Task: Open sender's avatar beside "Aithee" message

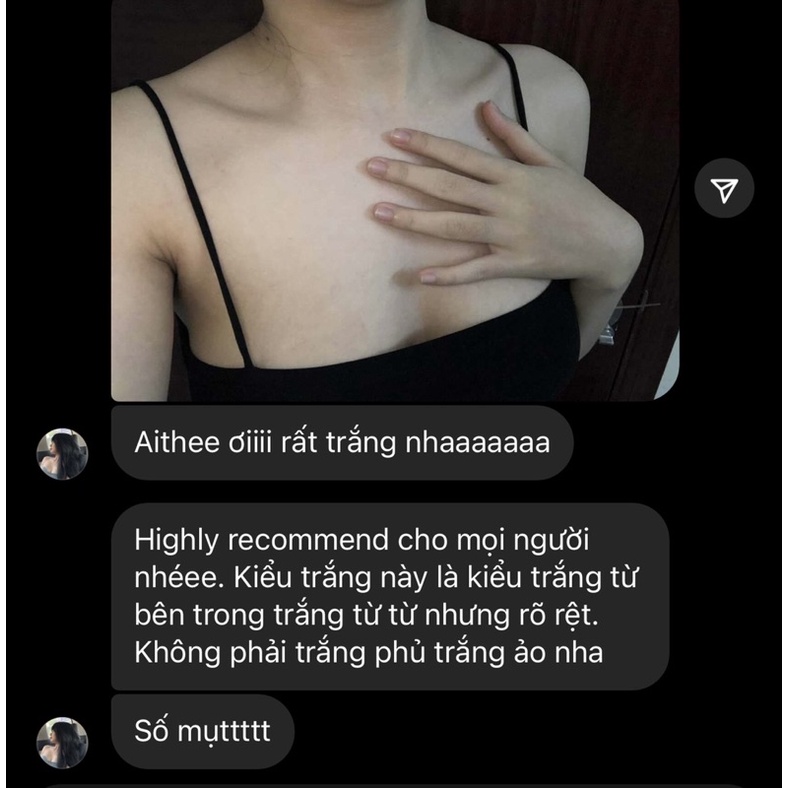Action: coord(62,453)
